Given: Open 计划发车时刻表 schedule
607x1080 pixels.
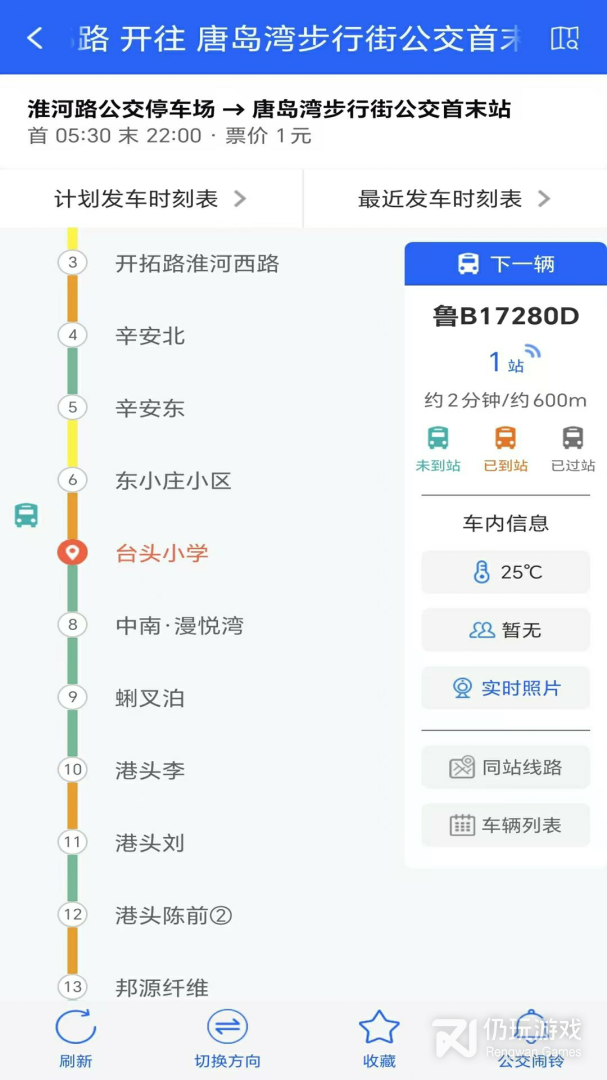Looking at the screenshot, I should [150, 199].
